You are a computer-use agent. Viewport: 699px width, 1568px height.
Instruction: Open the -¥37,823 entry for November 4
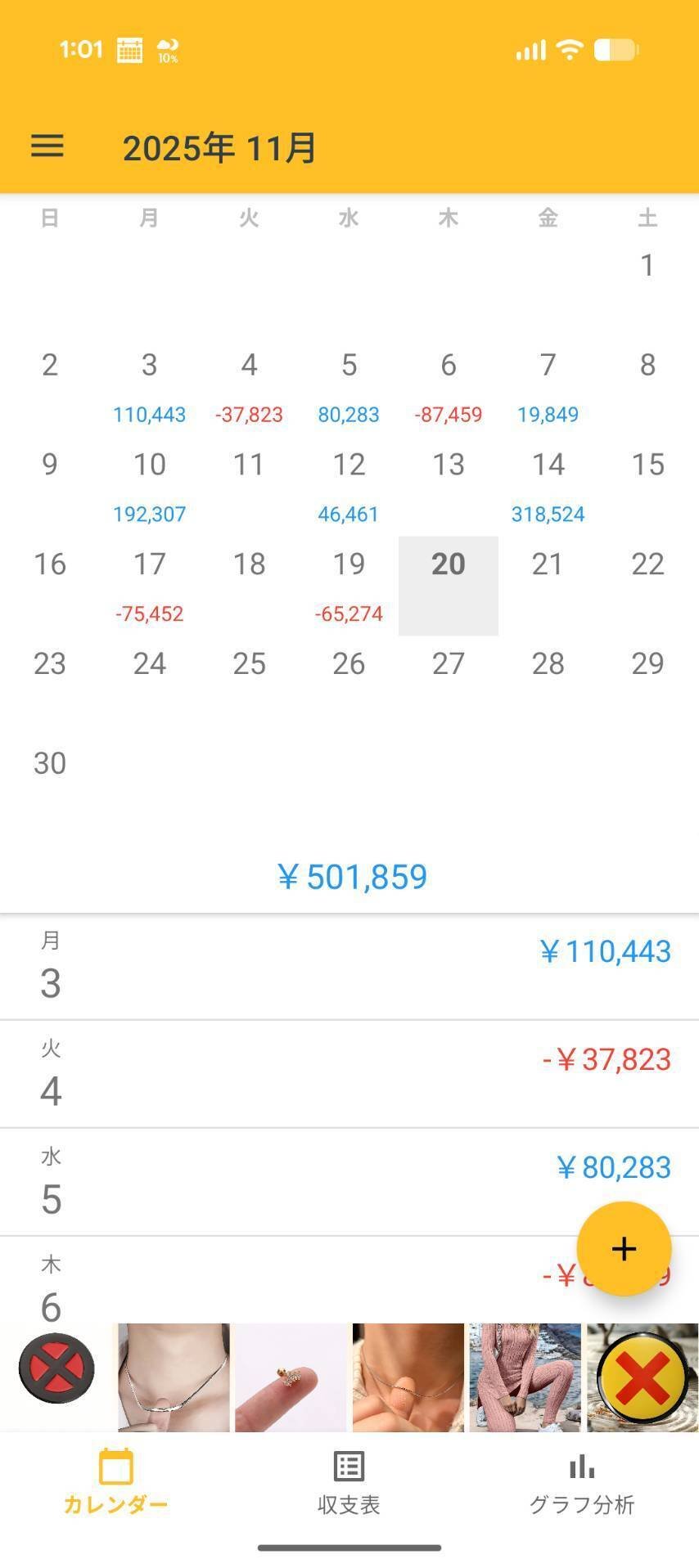coord(348,1073)
